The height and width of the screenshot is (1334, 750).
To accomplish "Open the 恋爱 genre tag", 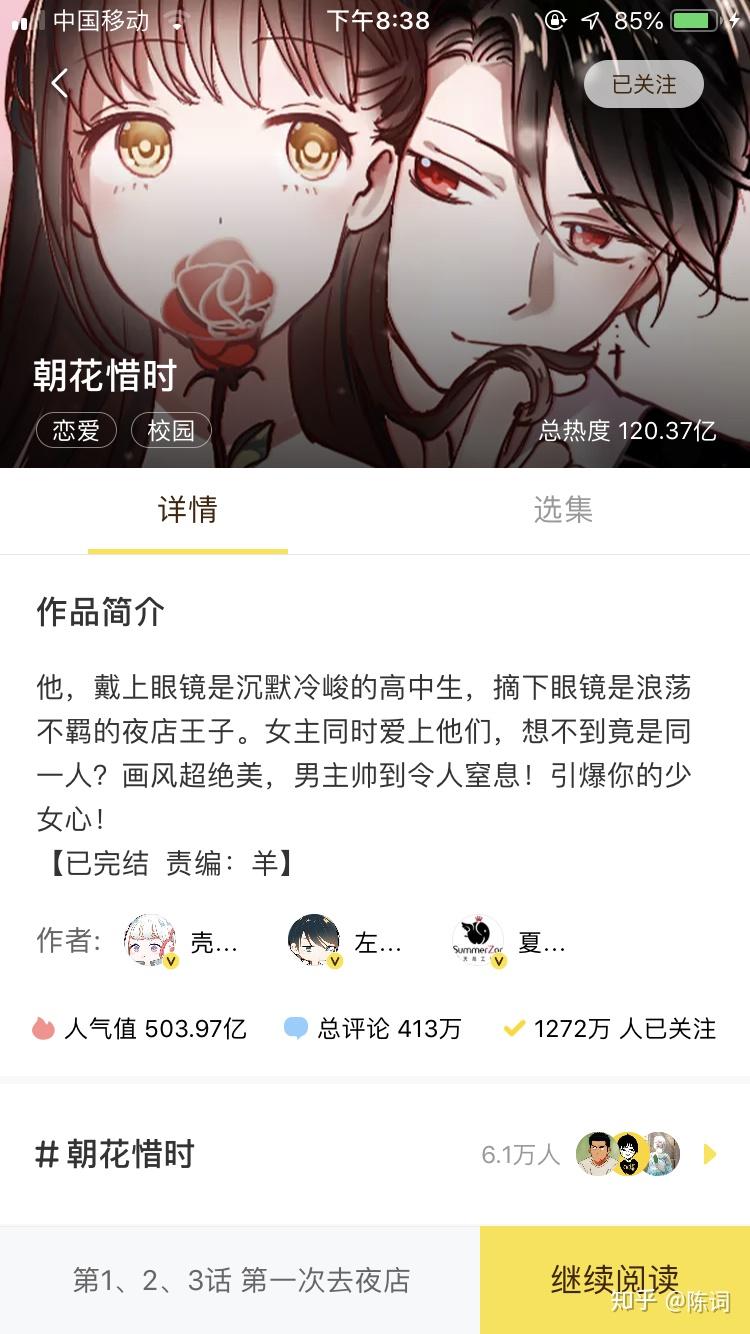I will [76, 431].
